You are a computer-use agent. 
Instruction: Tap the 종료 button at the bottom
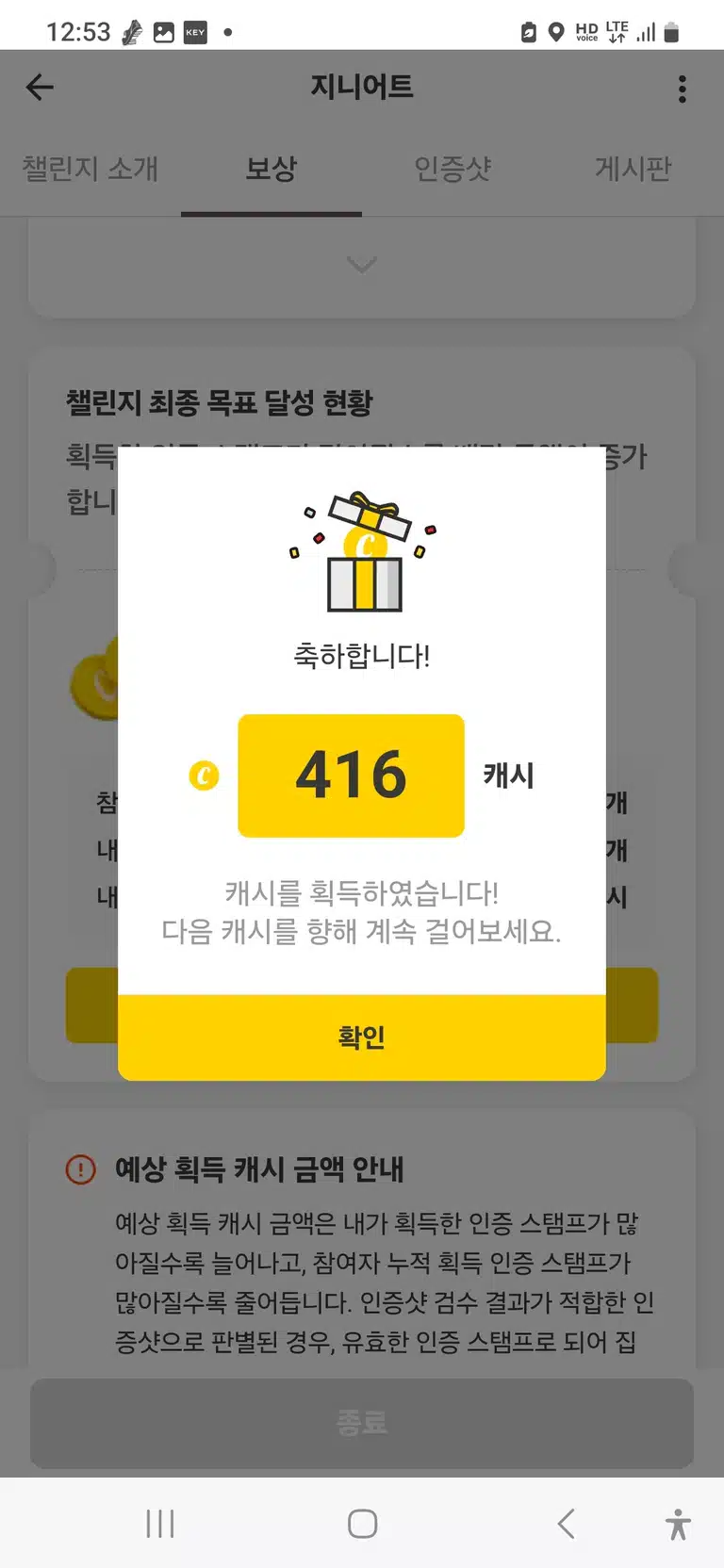point(362,1423)
